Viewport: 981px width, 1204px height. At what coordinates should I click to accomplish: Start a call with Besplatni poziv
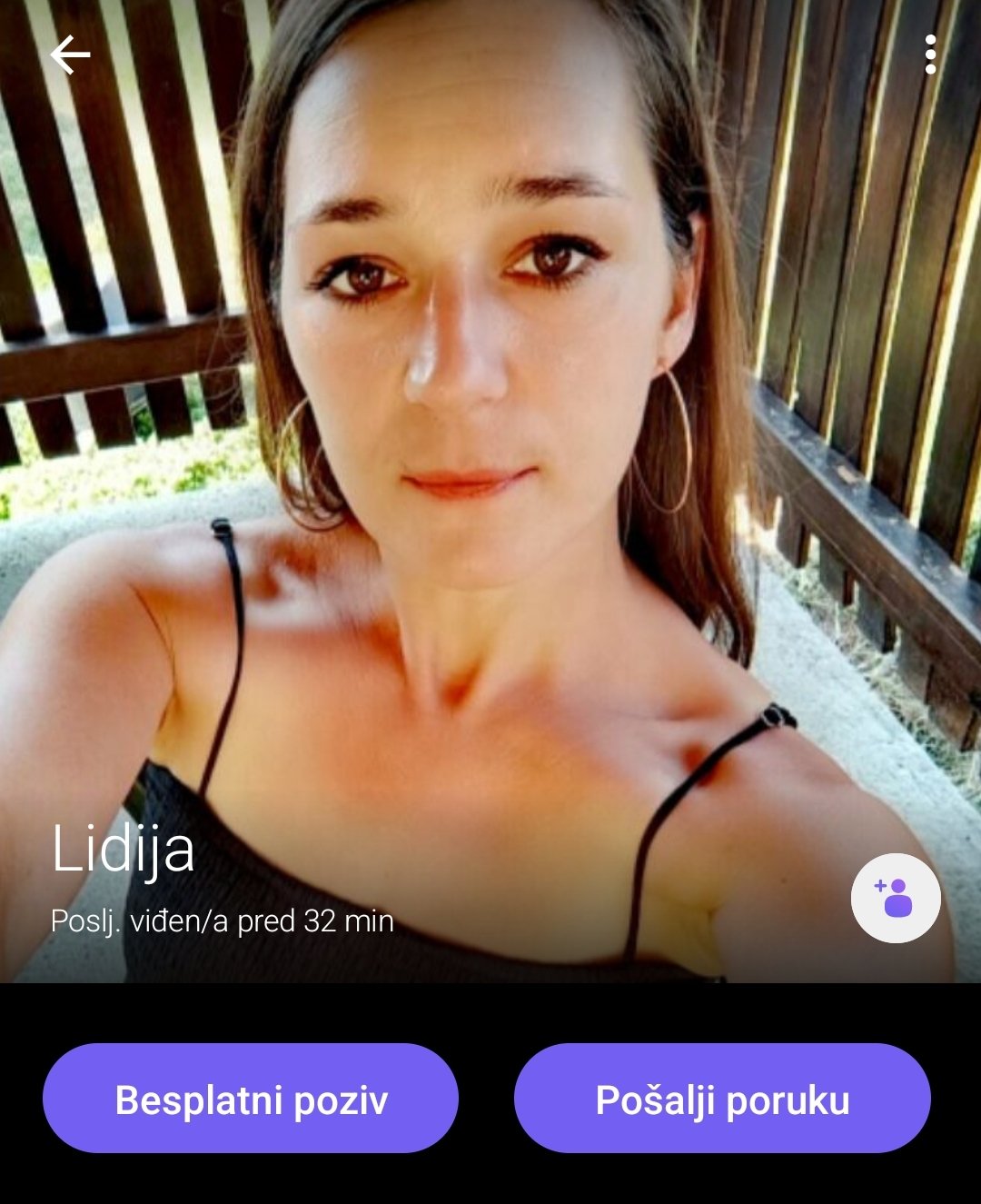point(251,1099)
